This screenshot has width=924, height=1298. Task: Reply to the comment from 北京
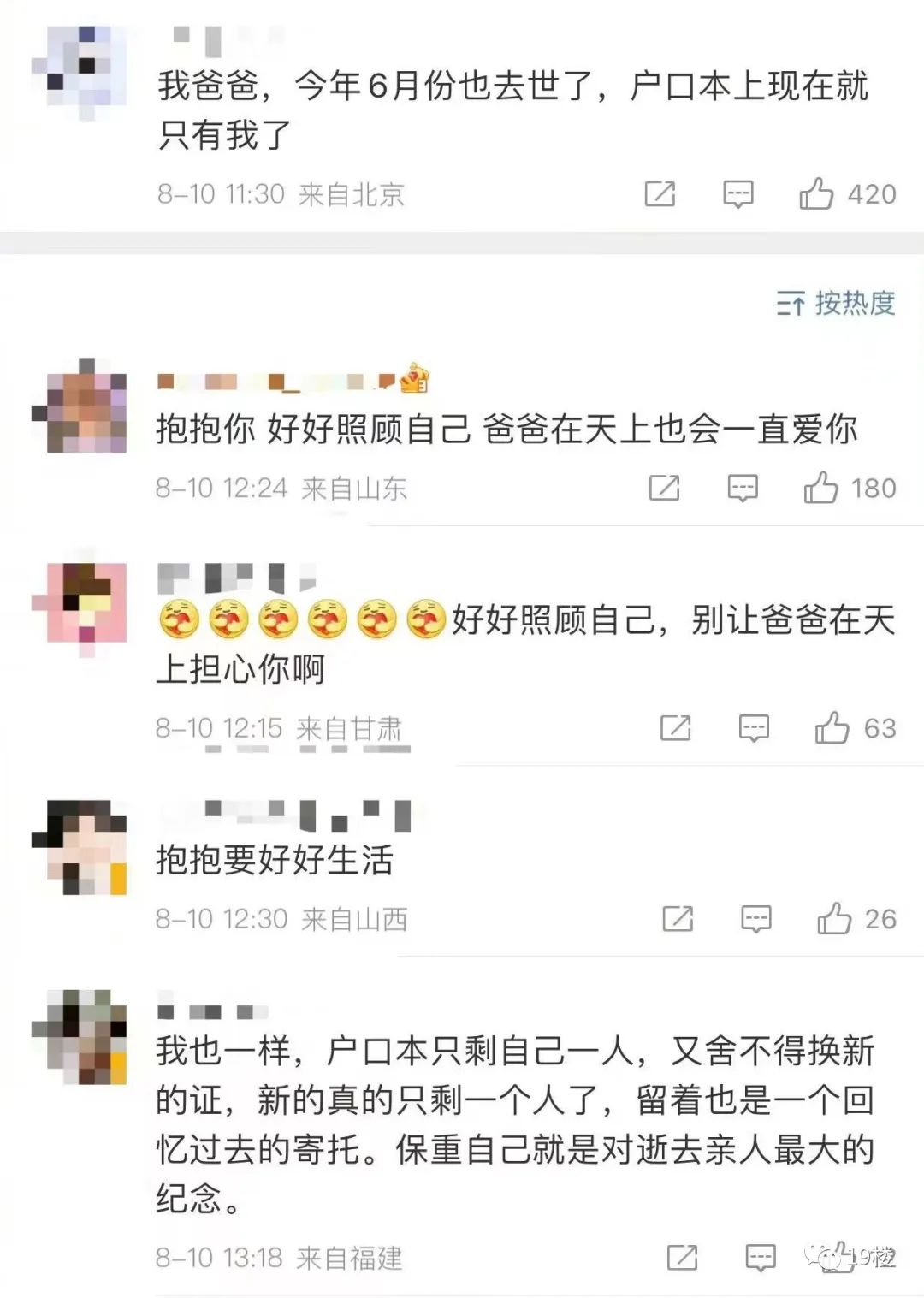point(737,194)
